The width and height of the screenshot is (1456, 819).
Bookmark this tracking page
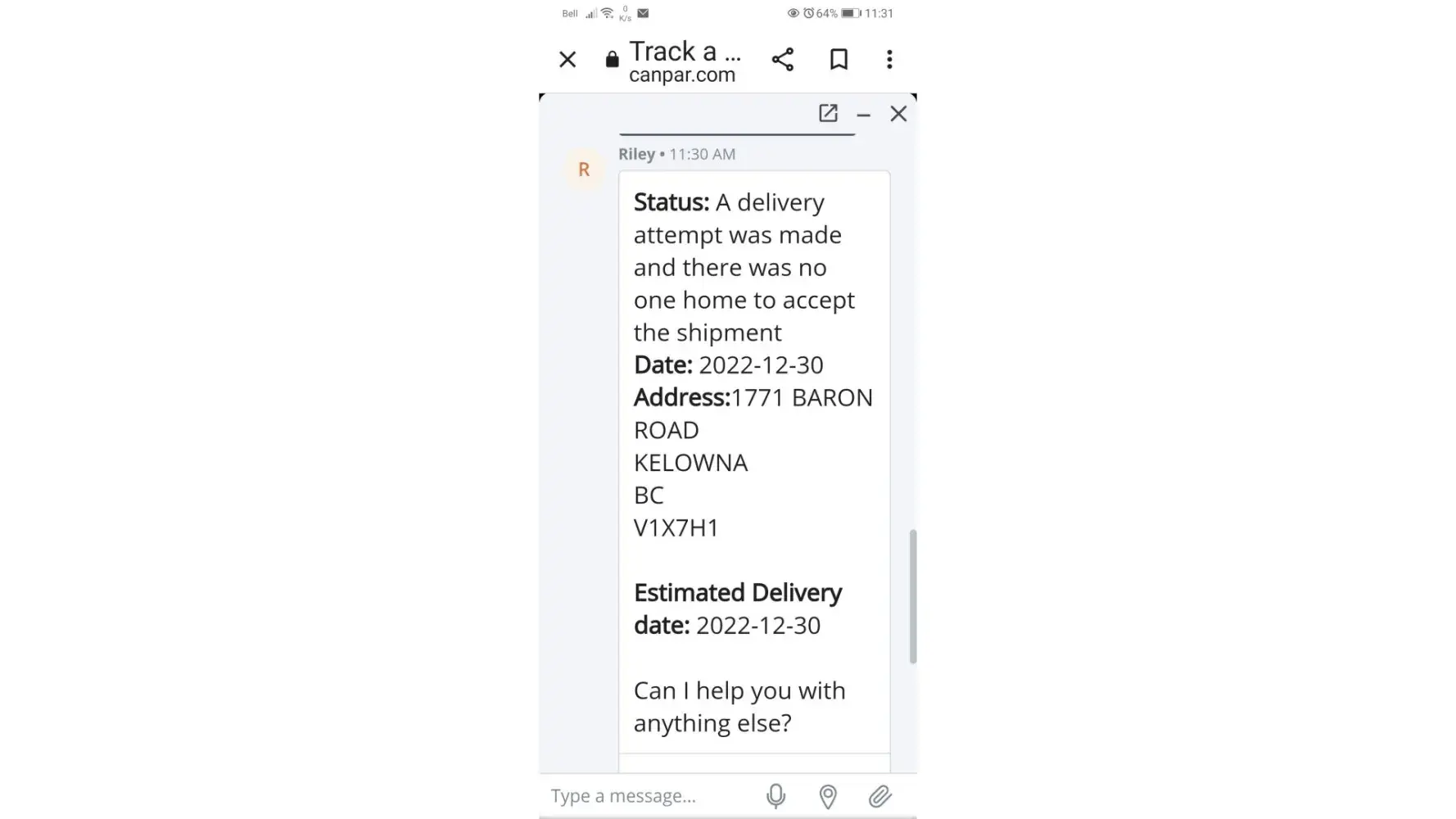click(839, 60)
